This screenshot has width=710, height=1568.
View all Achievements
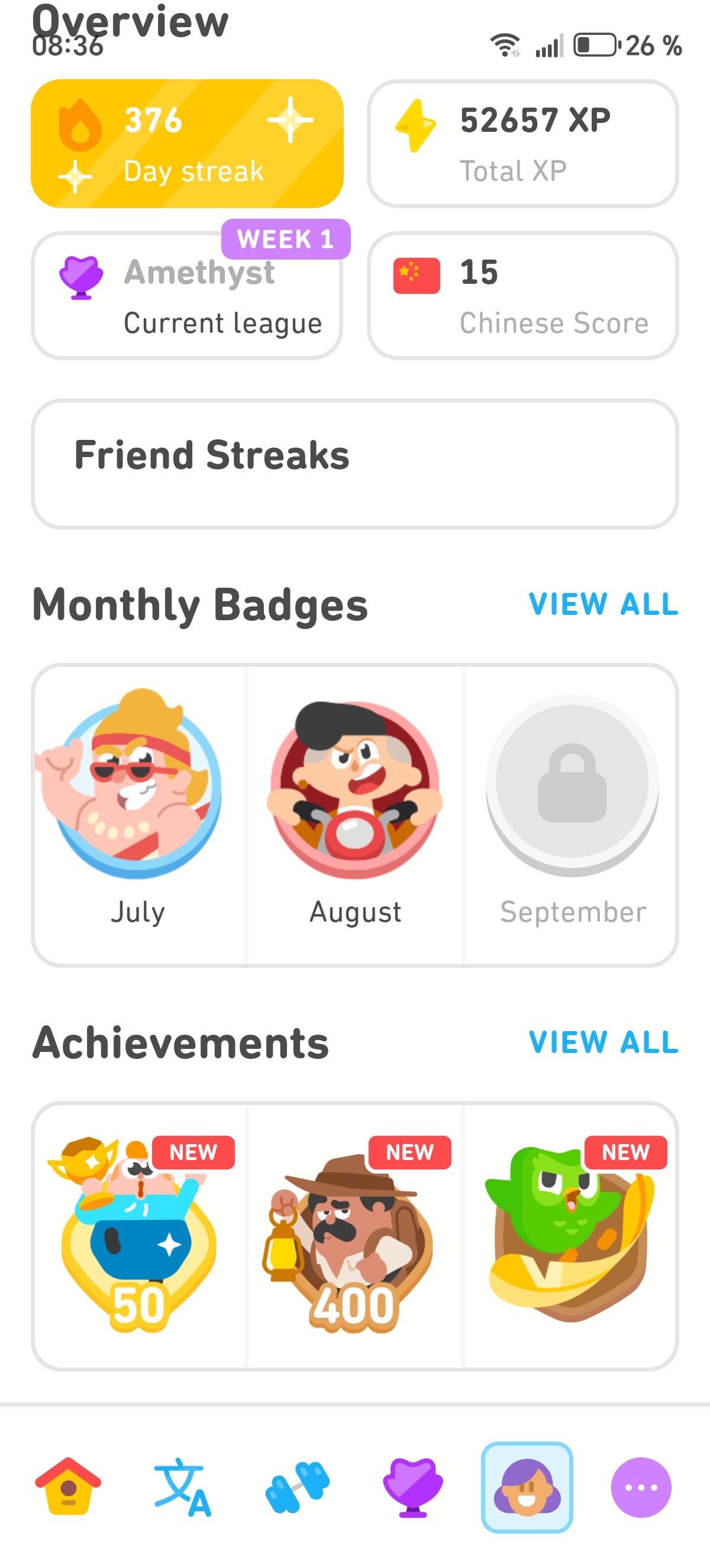(x=603, y=1042)
